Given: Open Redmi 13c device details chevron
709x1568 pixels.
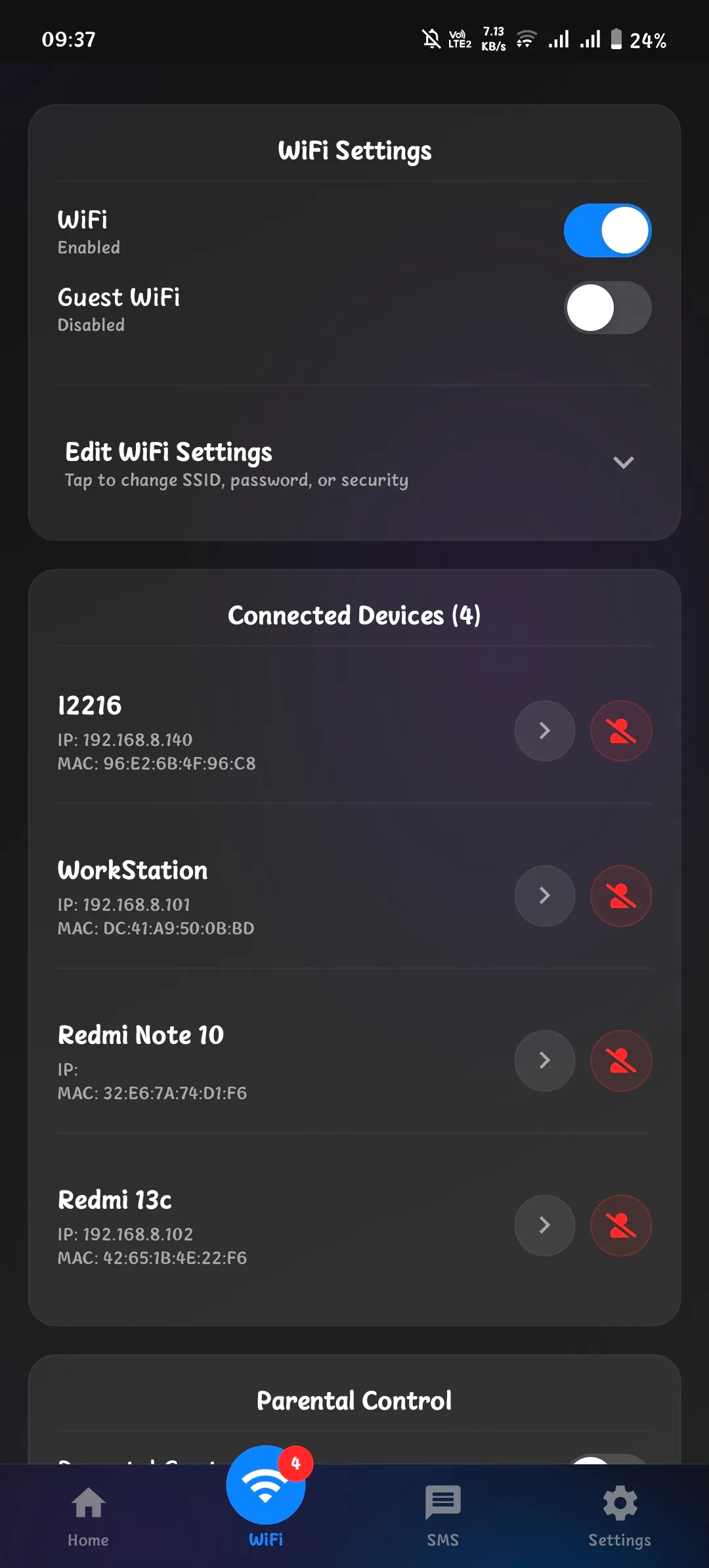Looking at the screenshot, I should click(544, 1225).
